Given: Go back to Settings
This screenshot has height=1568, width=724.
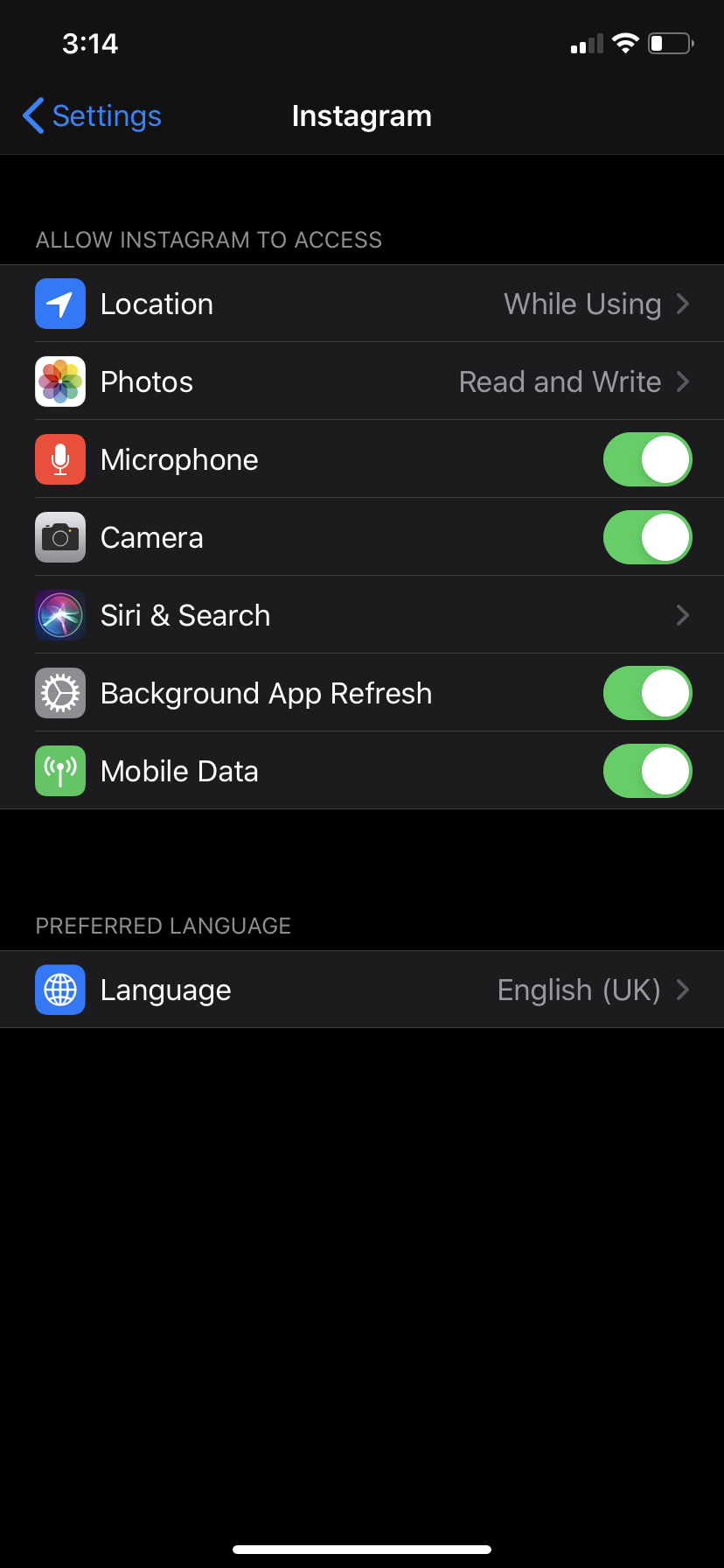Looking at the screenshot, I should [x=93, y=115].
